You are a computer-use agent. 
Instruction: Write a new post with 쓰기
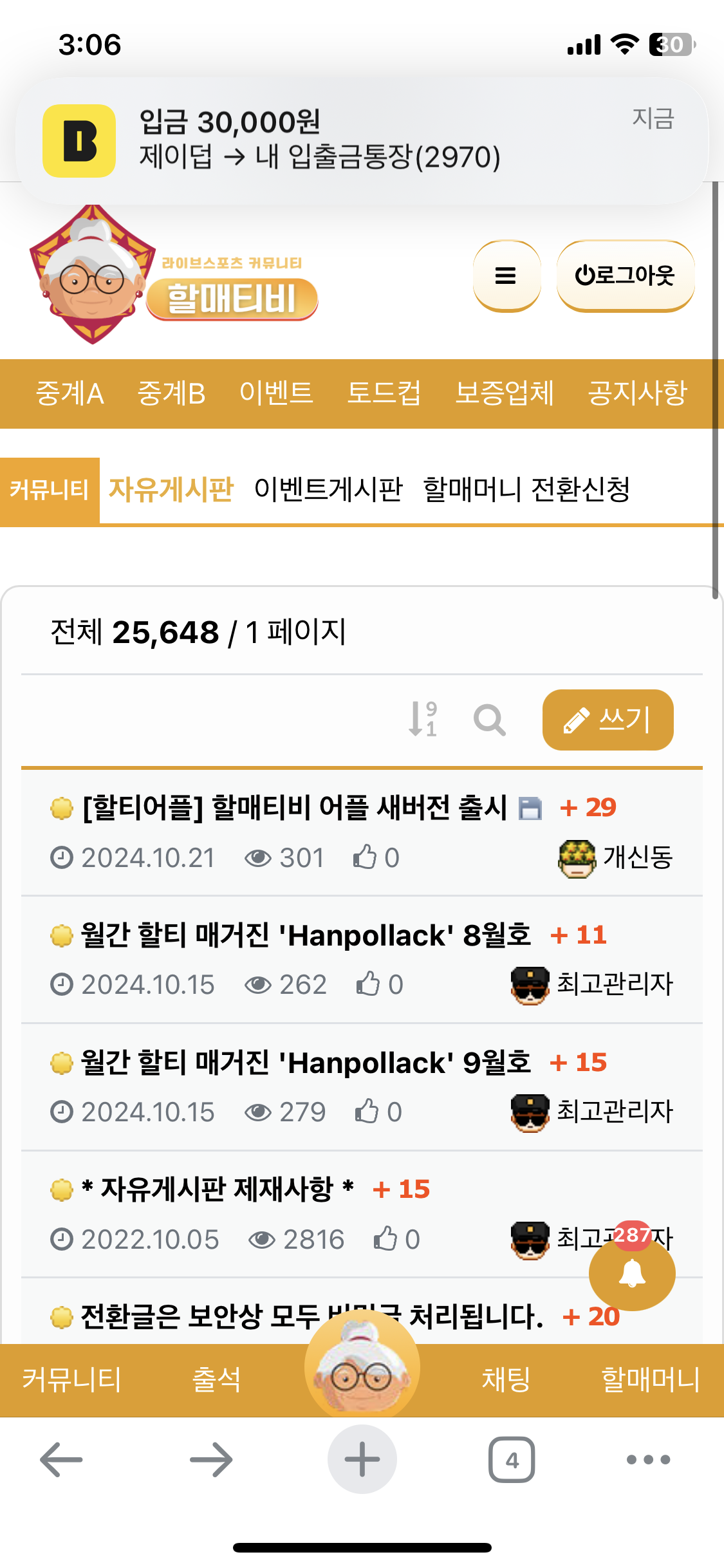[x=608, y=720]
